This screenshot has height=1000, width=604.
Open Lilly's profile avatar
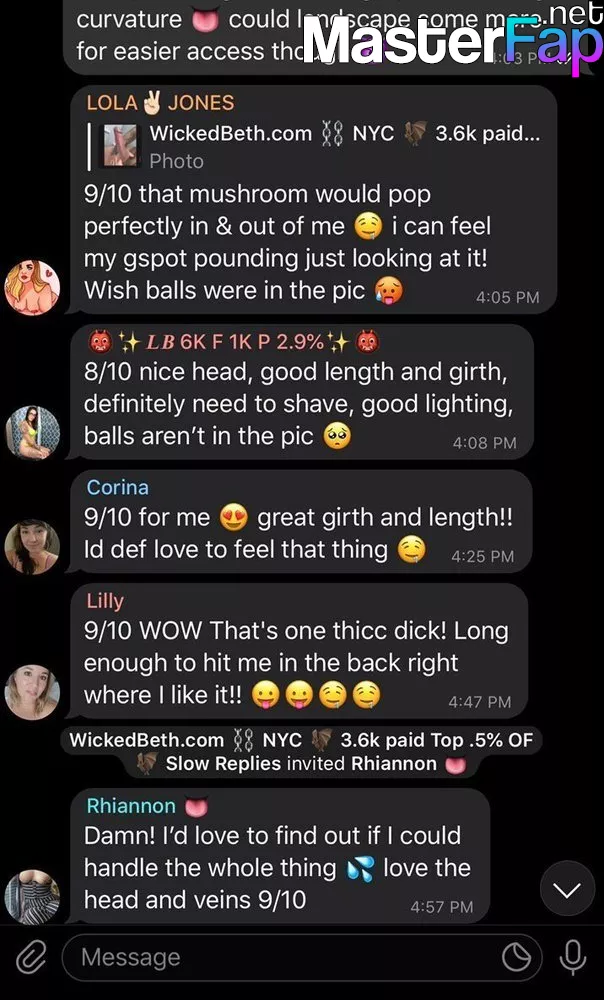pyautogui.click(x=33, y=692)
